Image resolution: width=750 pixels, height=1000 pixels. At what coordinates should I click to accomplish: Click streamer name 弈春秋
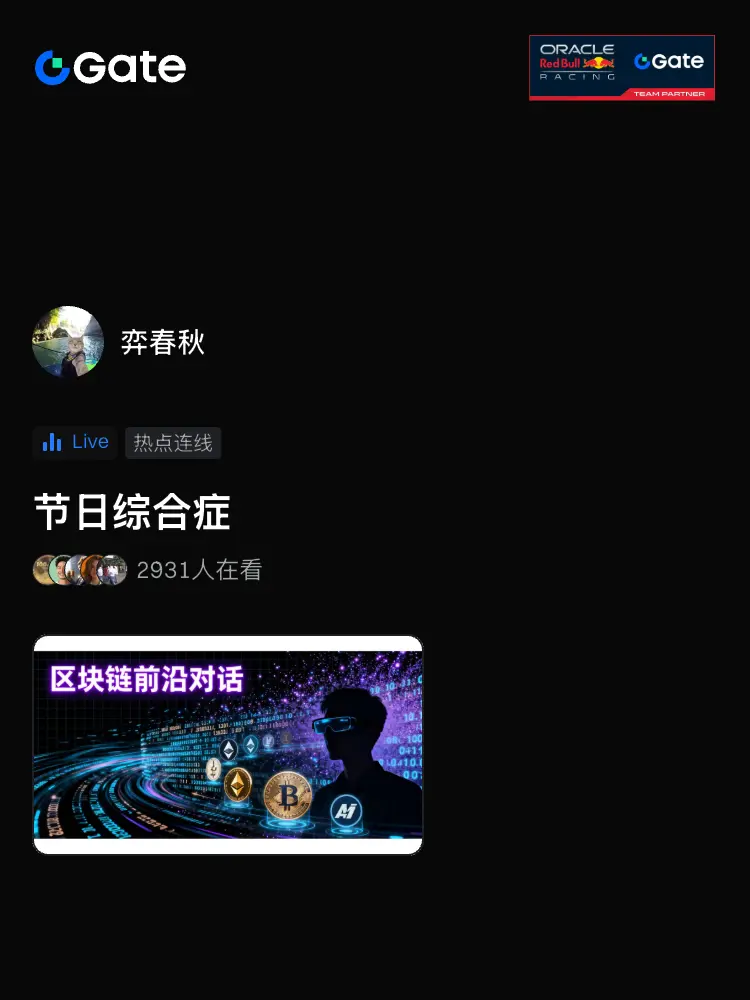click(x=161, y=343)
